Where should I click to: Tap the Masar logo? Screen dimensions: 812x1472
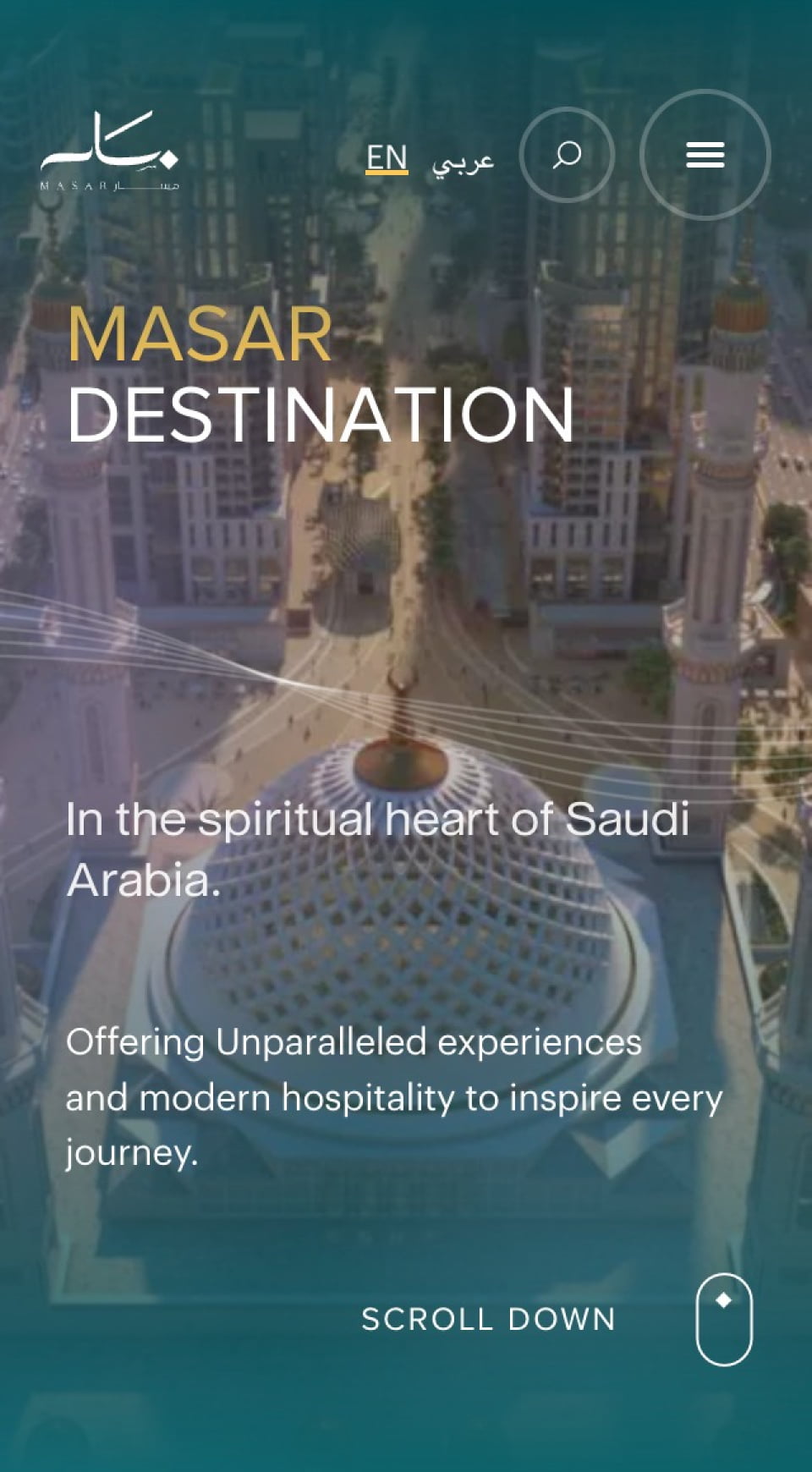tap(109, 151)
